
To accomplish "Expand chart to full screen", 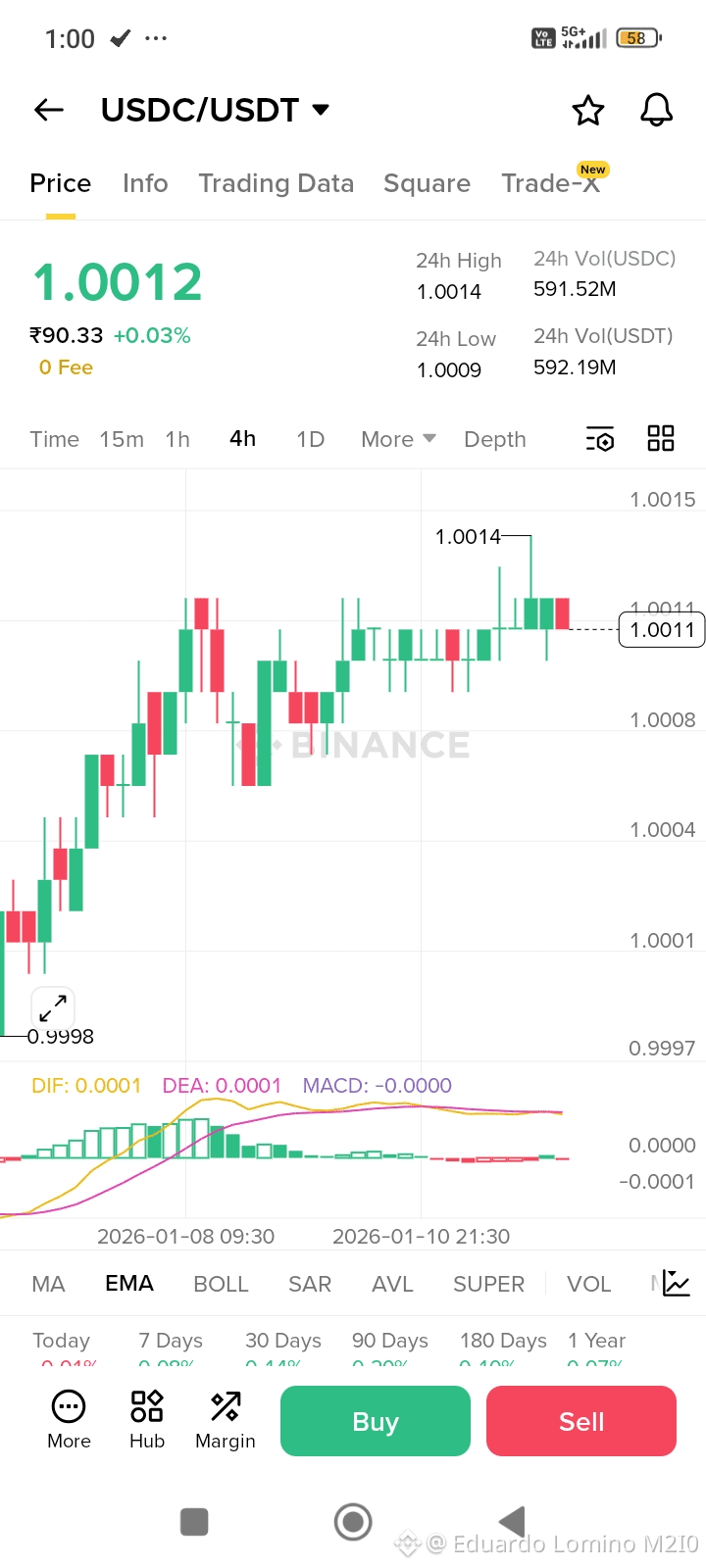I will tap(53, 1006).
